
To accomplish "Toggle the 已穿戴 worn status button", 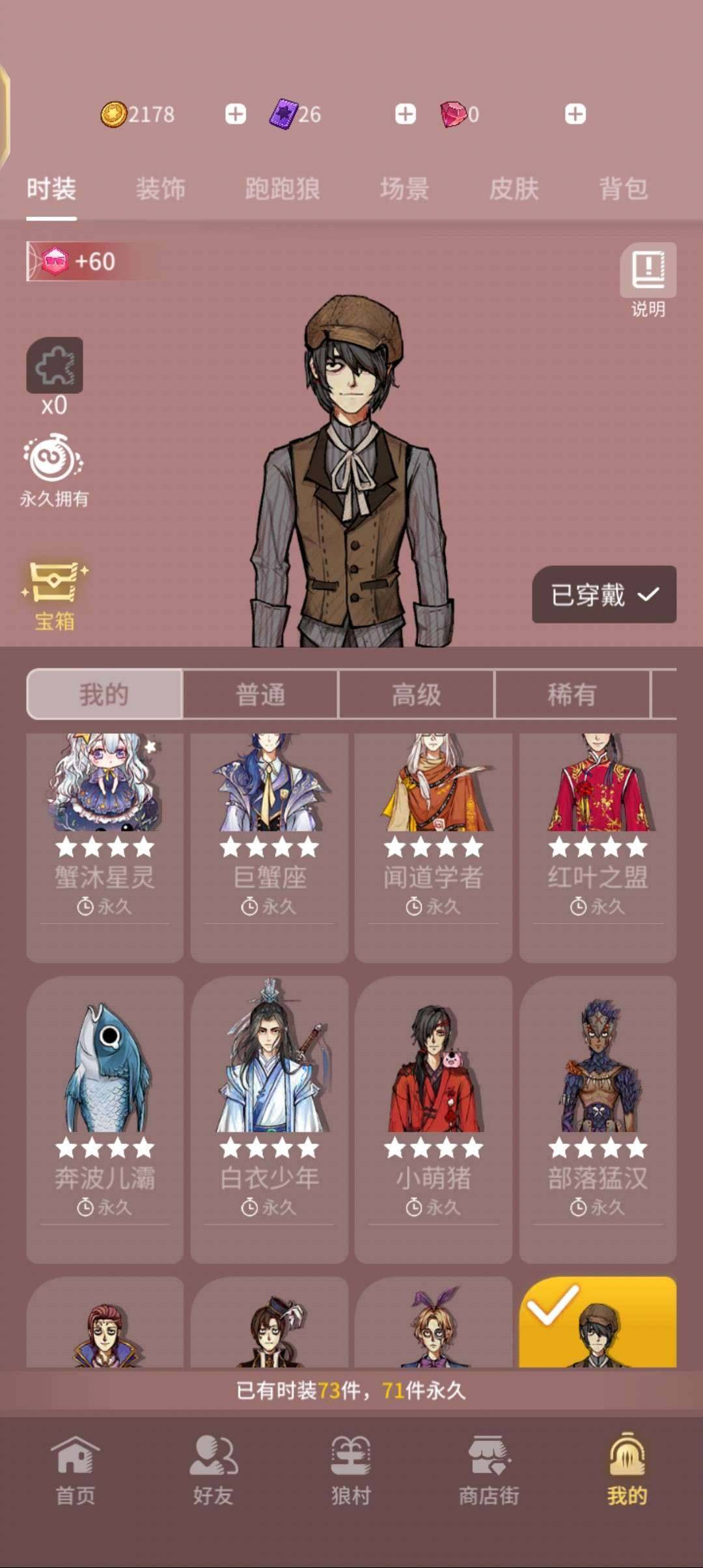I will (x=604, y=594).
